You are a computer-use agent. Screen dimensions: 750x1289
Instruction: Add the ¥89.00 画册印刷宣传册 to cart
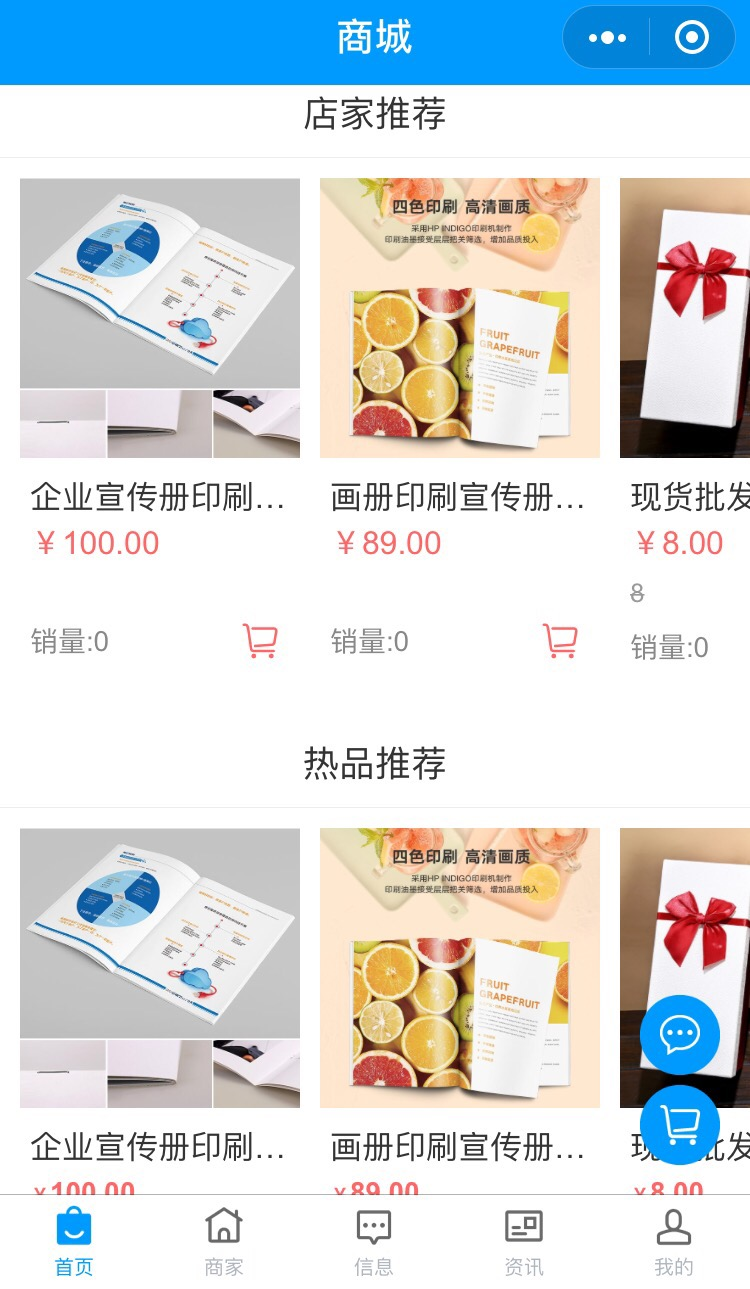click(560, 640)
